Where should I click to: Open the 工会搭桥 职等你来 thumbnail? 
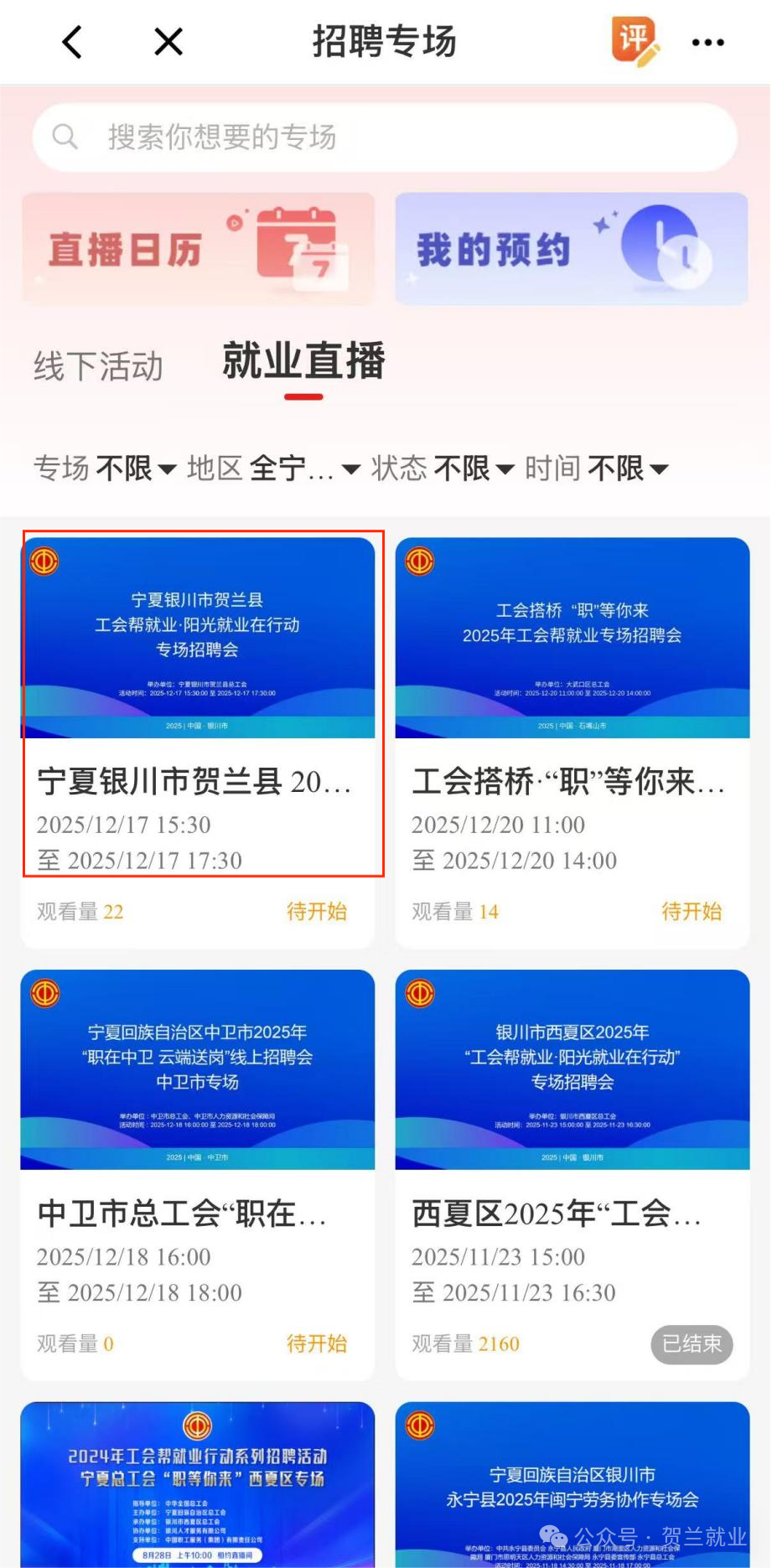(573, 639)
